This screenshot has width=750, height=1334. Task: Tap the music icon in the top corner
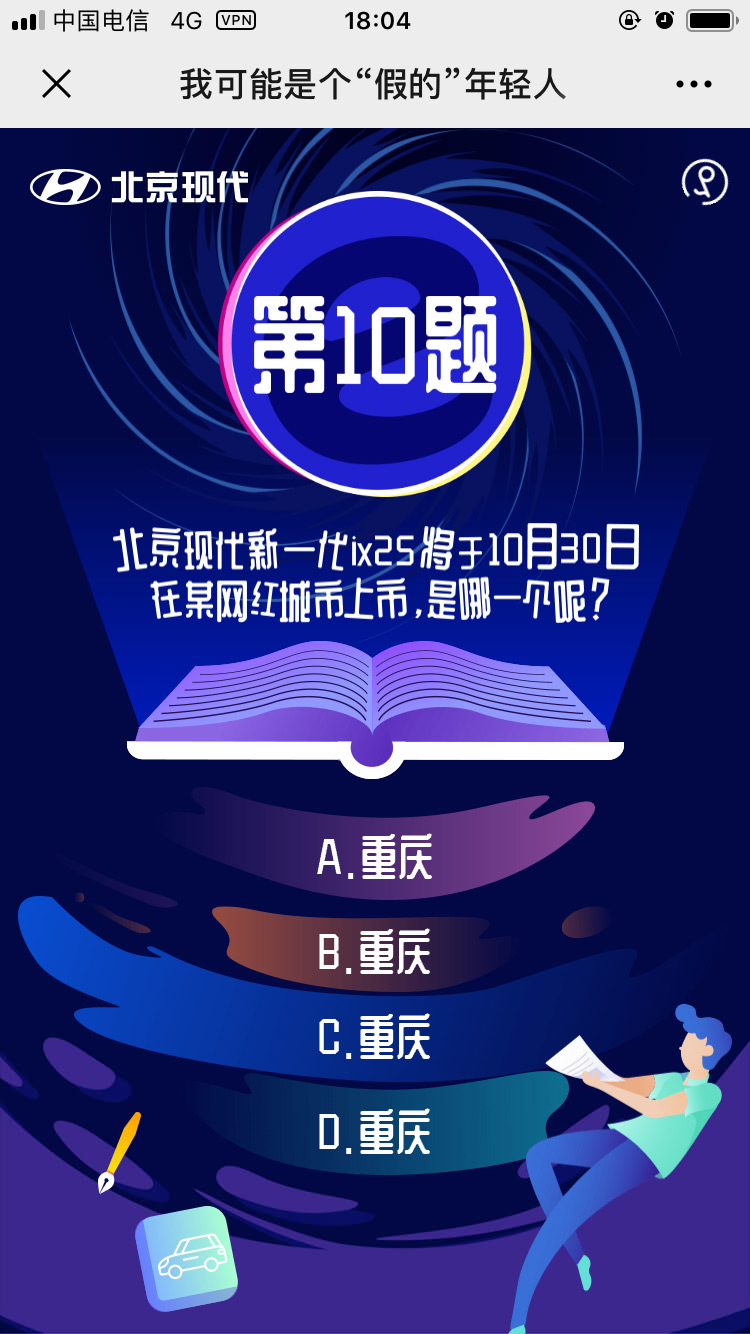click(704, 182)
